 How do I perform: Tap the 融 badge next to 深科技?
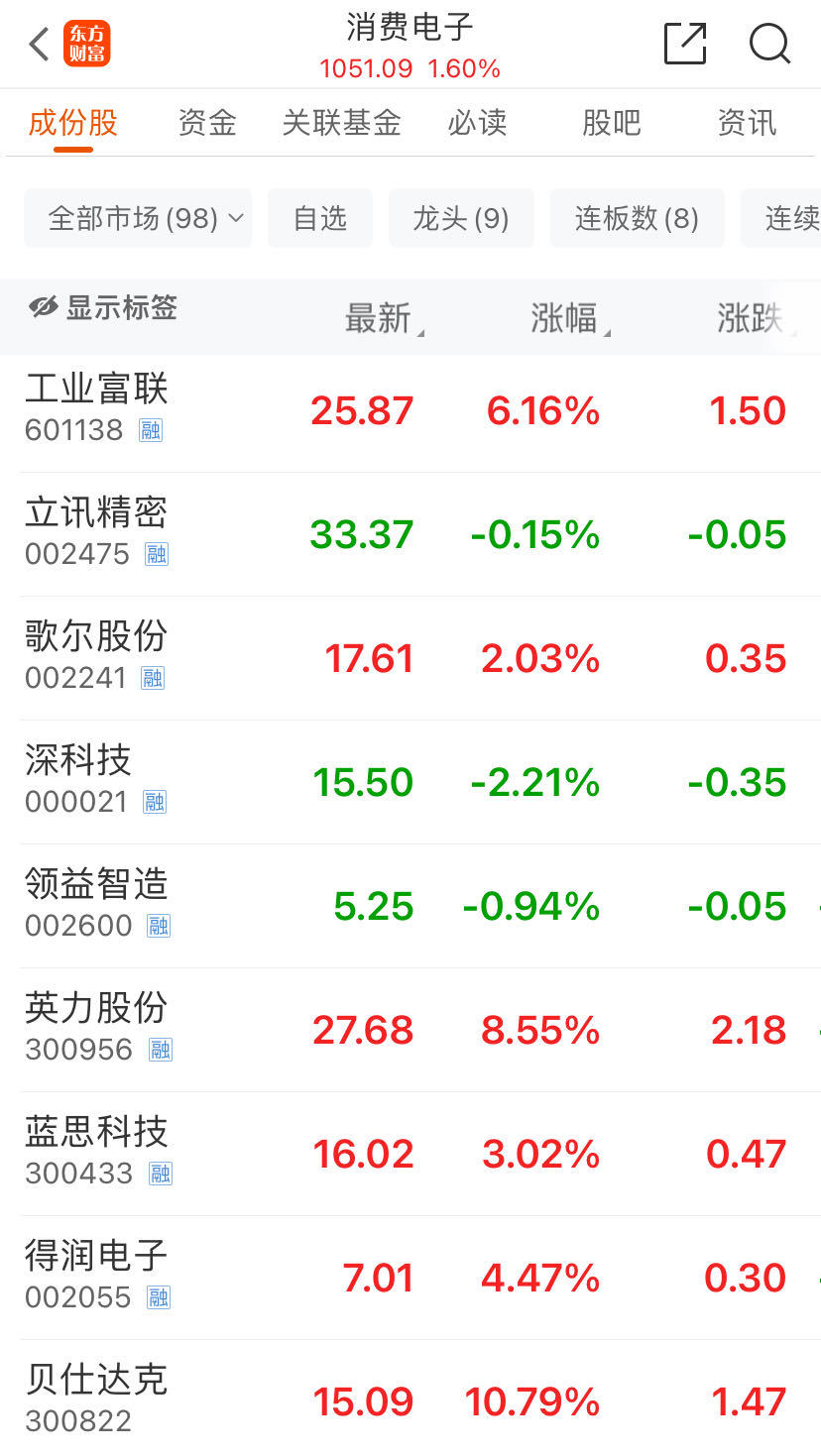point(153,804)
